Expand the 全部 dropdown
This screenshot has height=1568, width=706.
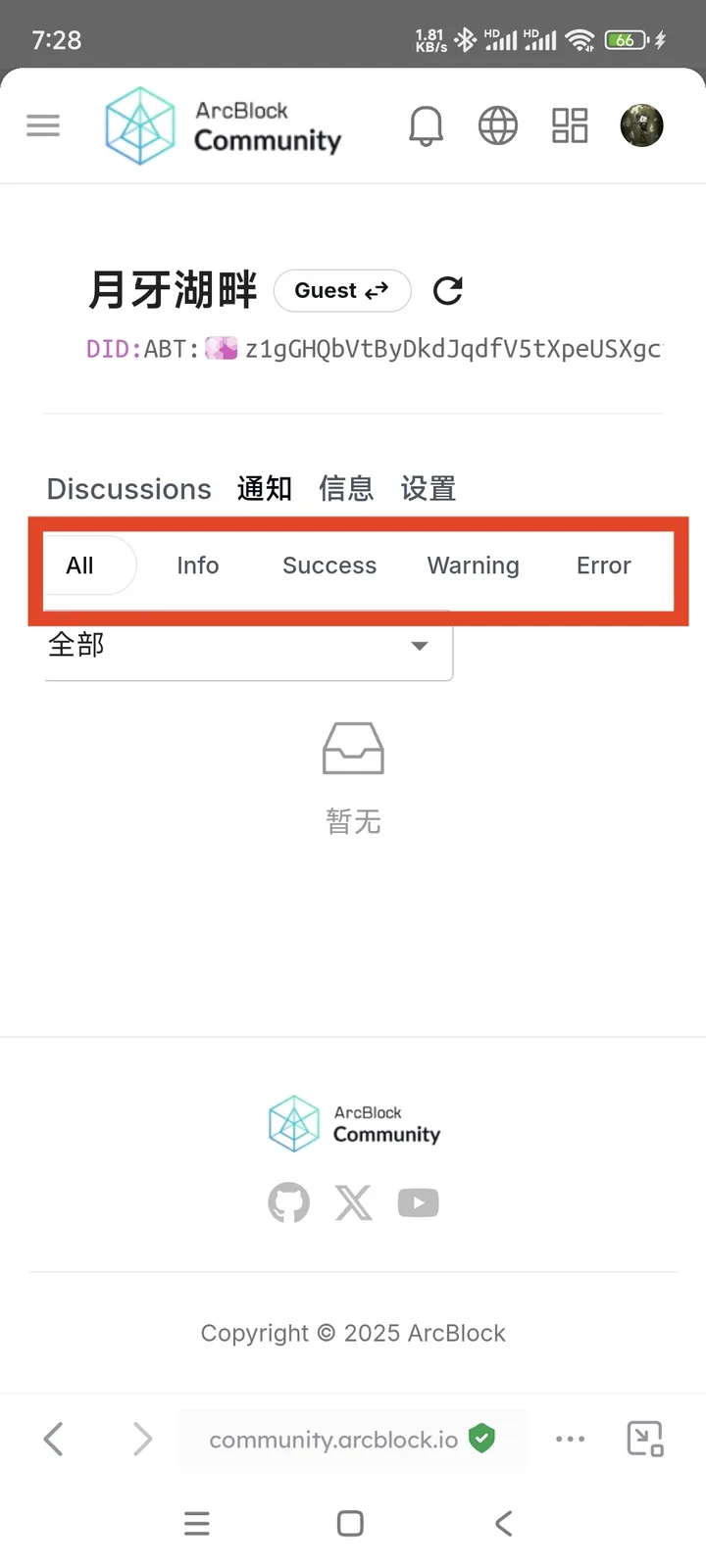point(249,647)
